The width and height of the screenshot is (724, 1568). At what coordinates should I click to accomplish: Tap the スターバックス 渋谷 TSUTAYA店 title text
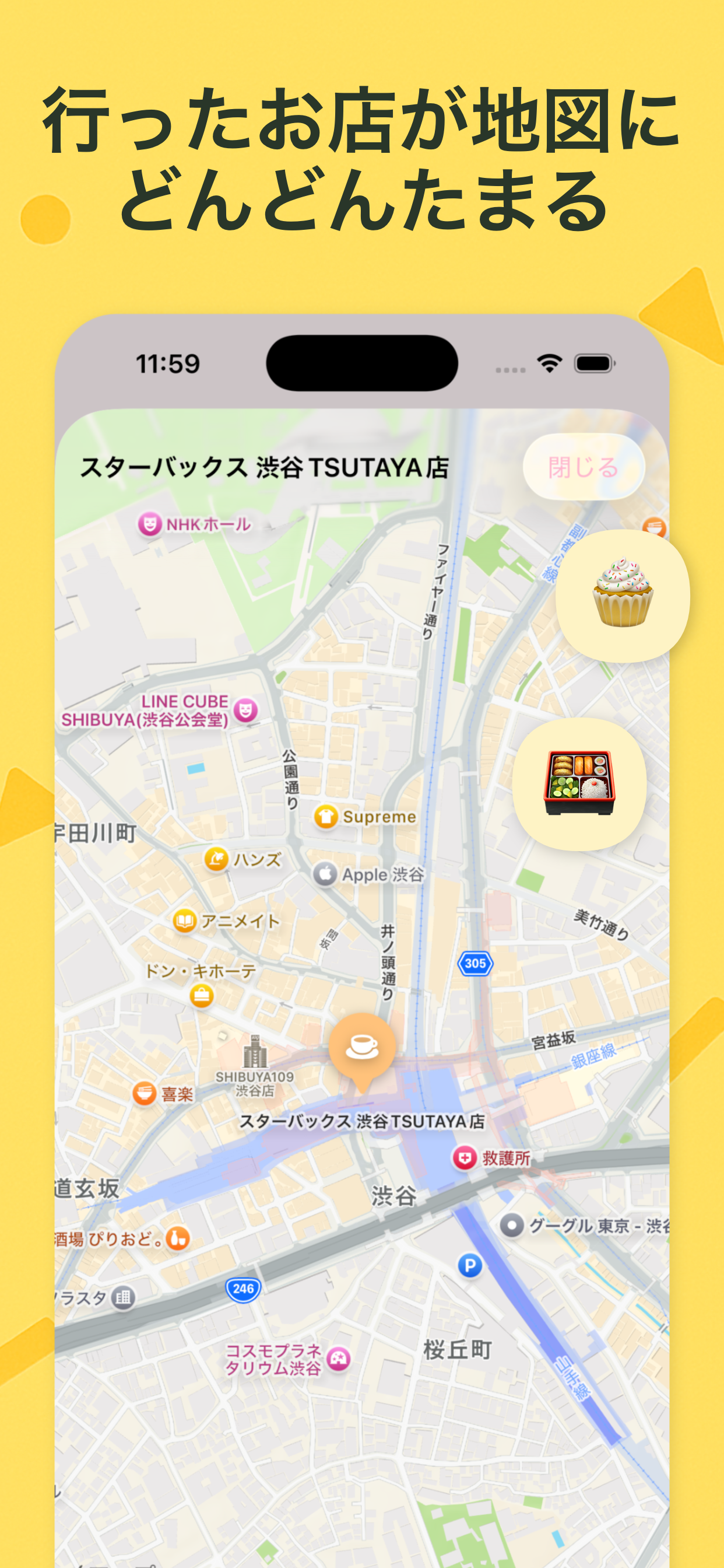click(x=266, y=466)
